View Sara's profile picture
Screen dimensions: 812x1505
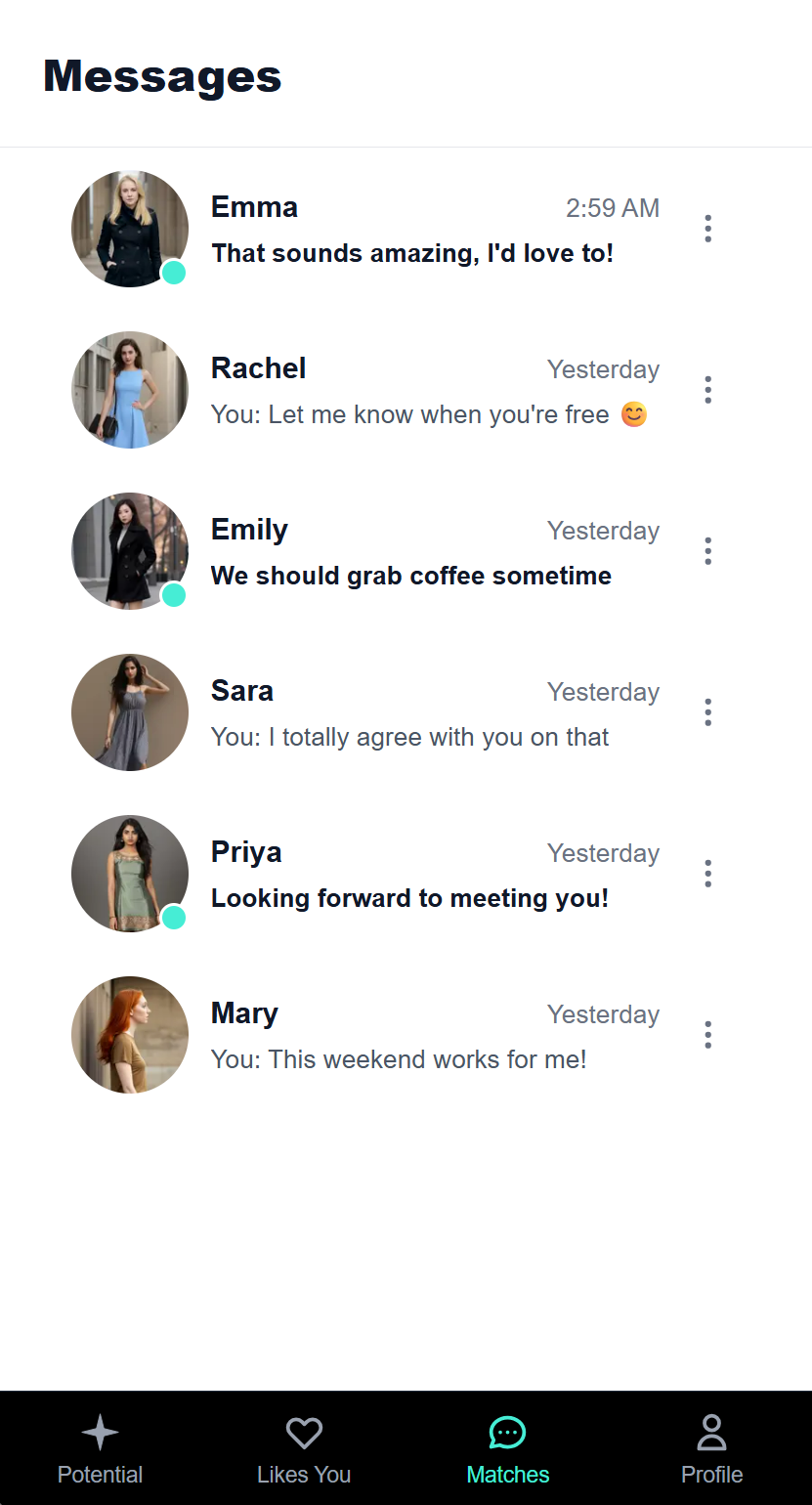pyautogui.click(x=129, y=711)
